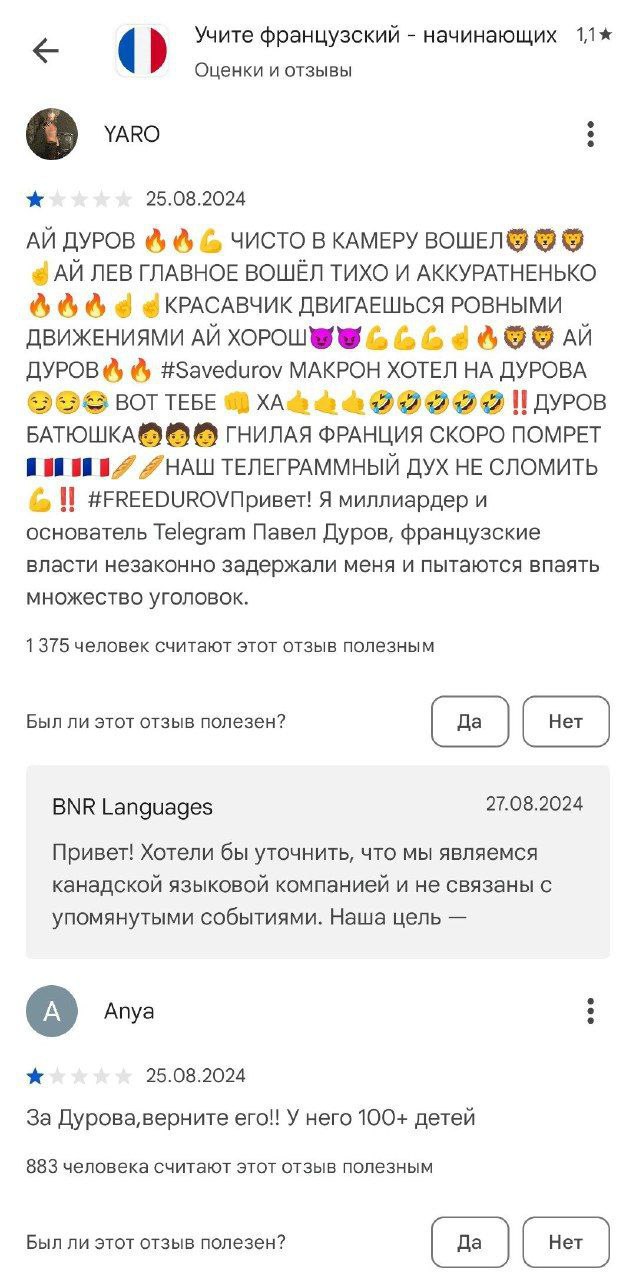Open overflow menu on YARO's review
The height and width of the screenshot is (1280, 636).
click(x=591, y=135)
